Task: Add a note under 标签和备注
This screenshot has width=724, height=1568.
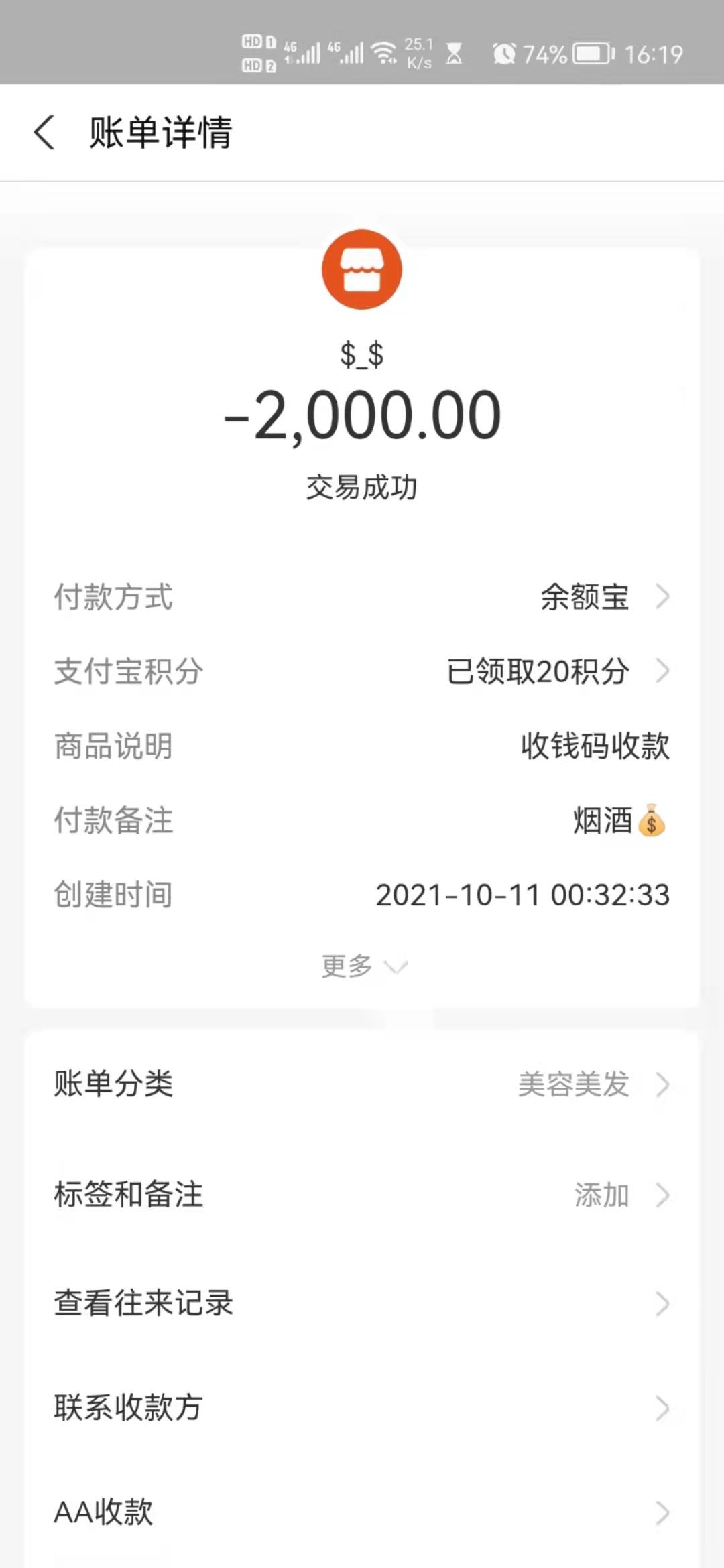Action: tap(362, 1194)
